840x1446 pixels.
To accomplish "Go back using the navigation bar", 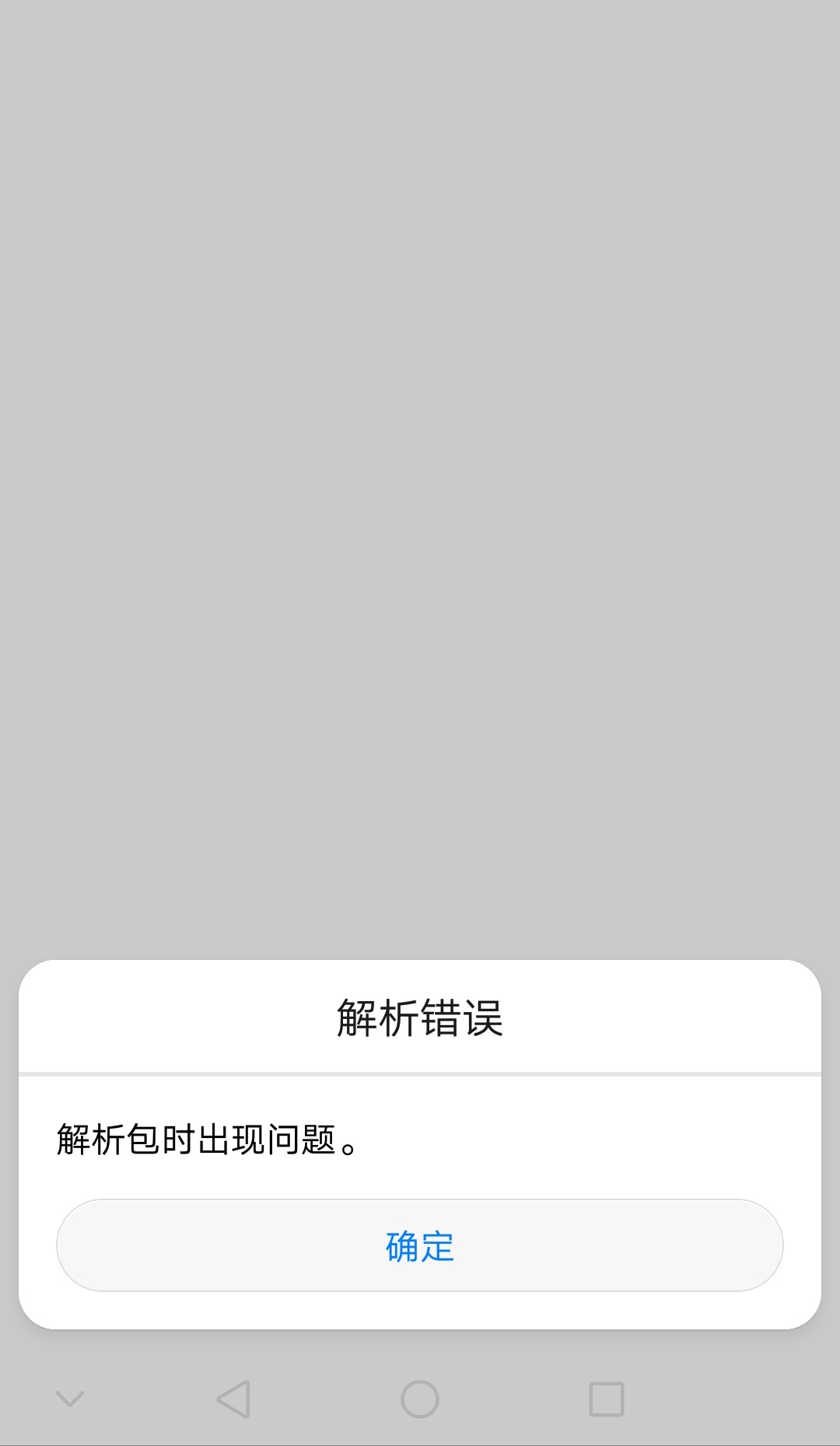I will pos(233,1399).
